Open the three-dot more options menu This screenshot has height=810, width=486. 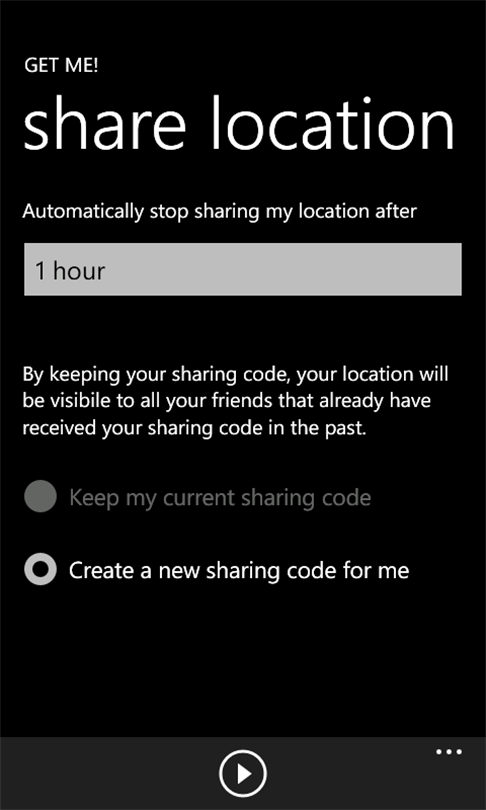(x=449, y=752)
